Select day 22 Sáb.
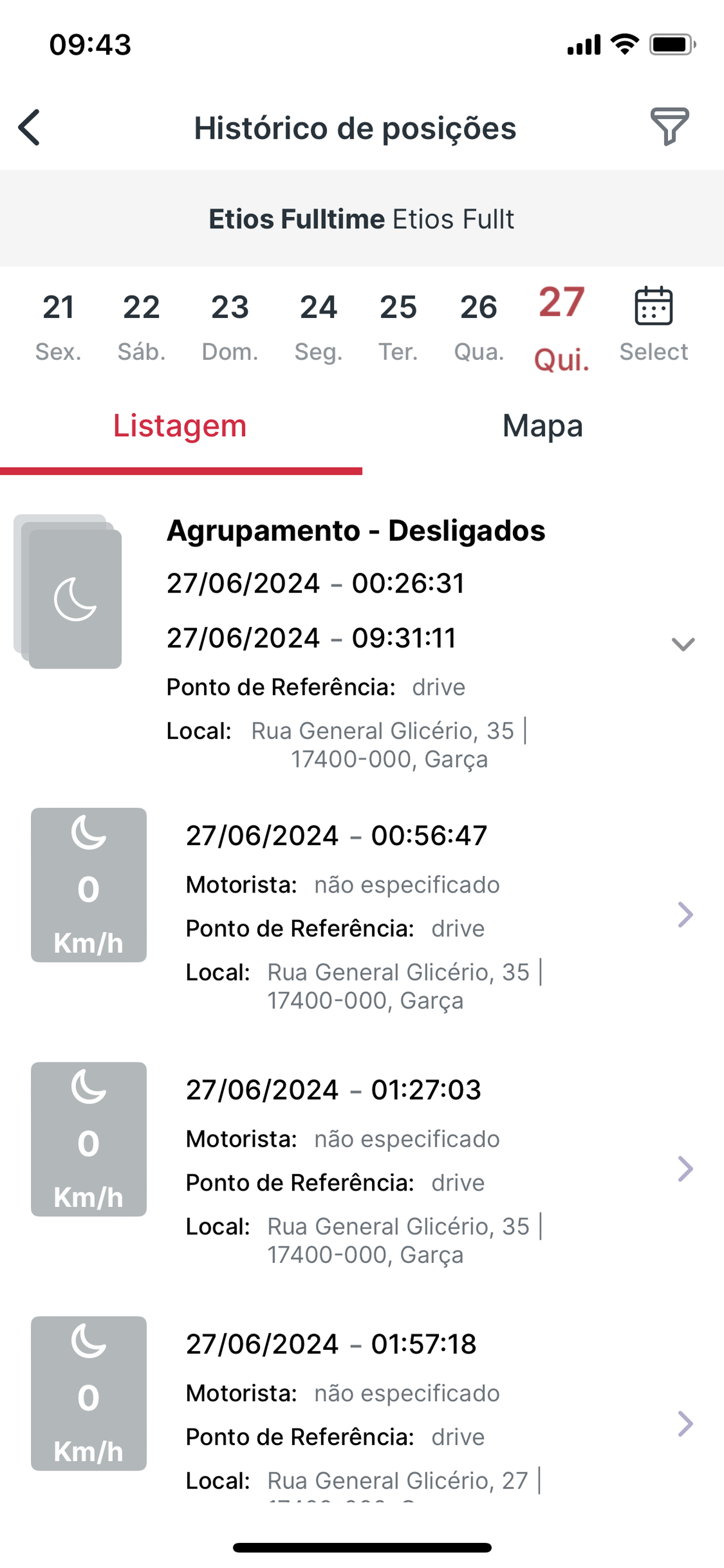724x1568 pixels. pos(142,327)
